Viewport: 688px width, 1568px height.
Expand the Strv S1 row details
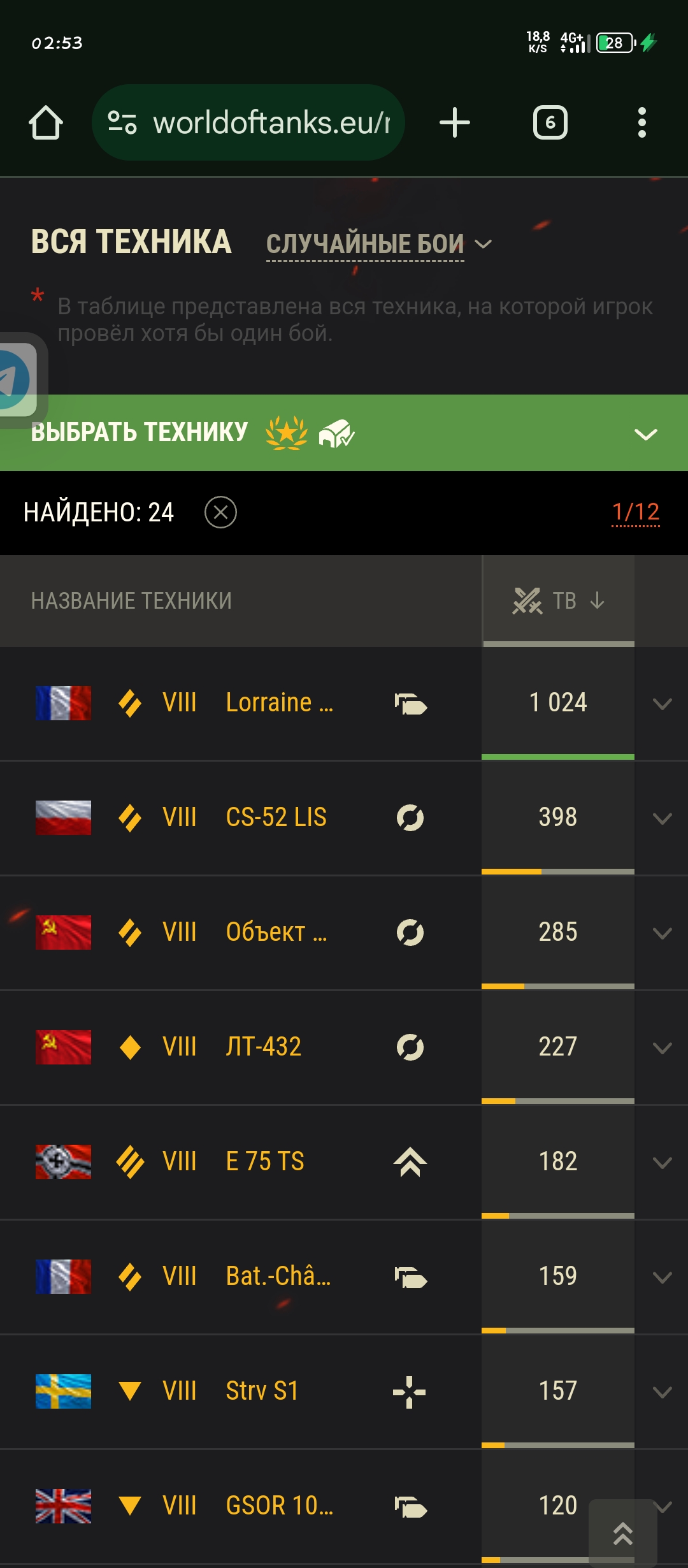(663, 1392)
